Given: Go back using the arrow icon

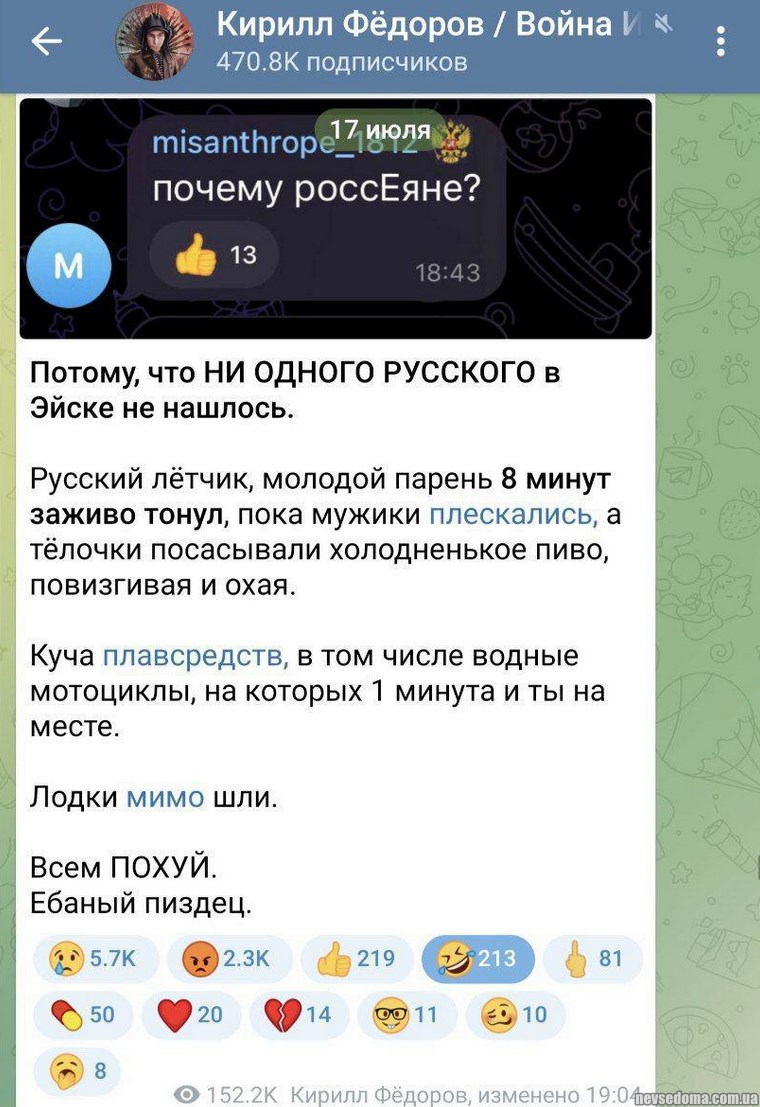Looking at the screenshot, I should click(46, 41).
